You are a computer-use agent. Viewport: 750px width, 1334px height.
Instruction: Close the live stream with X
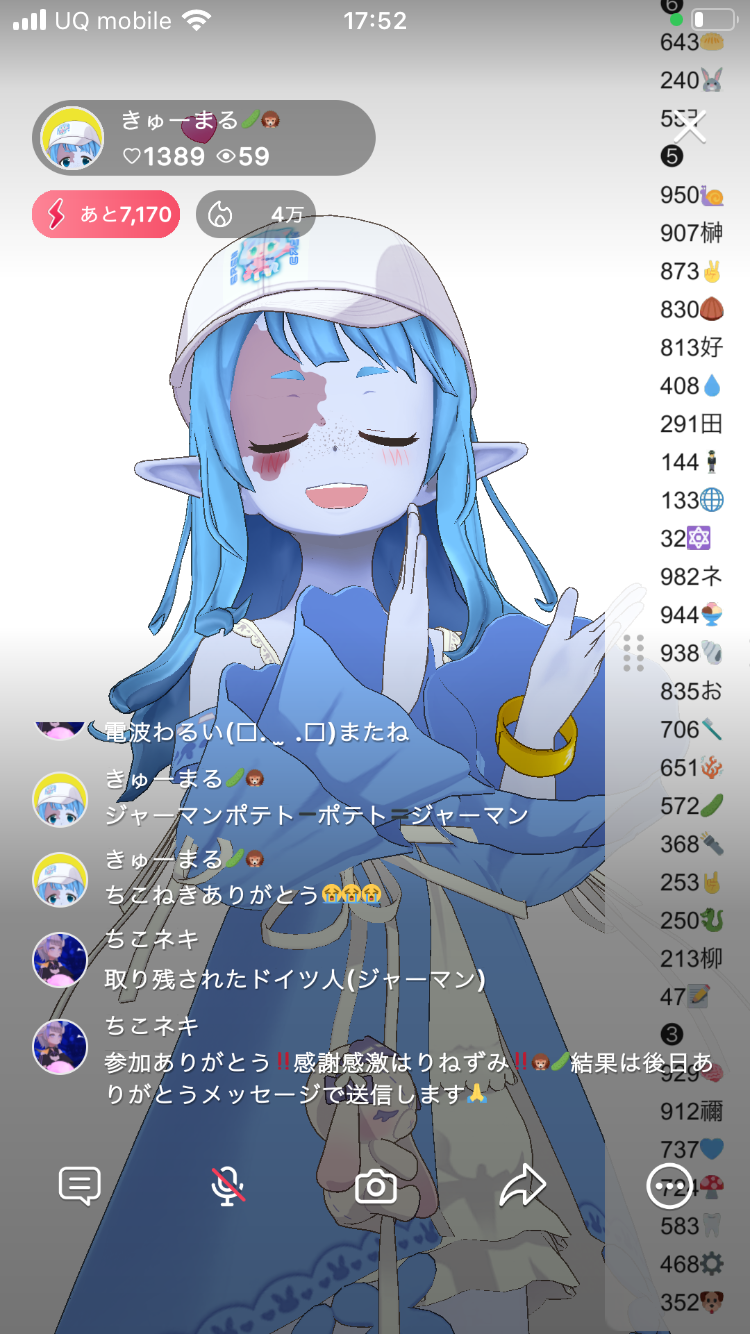690,127
